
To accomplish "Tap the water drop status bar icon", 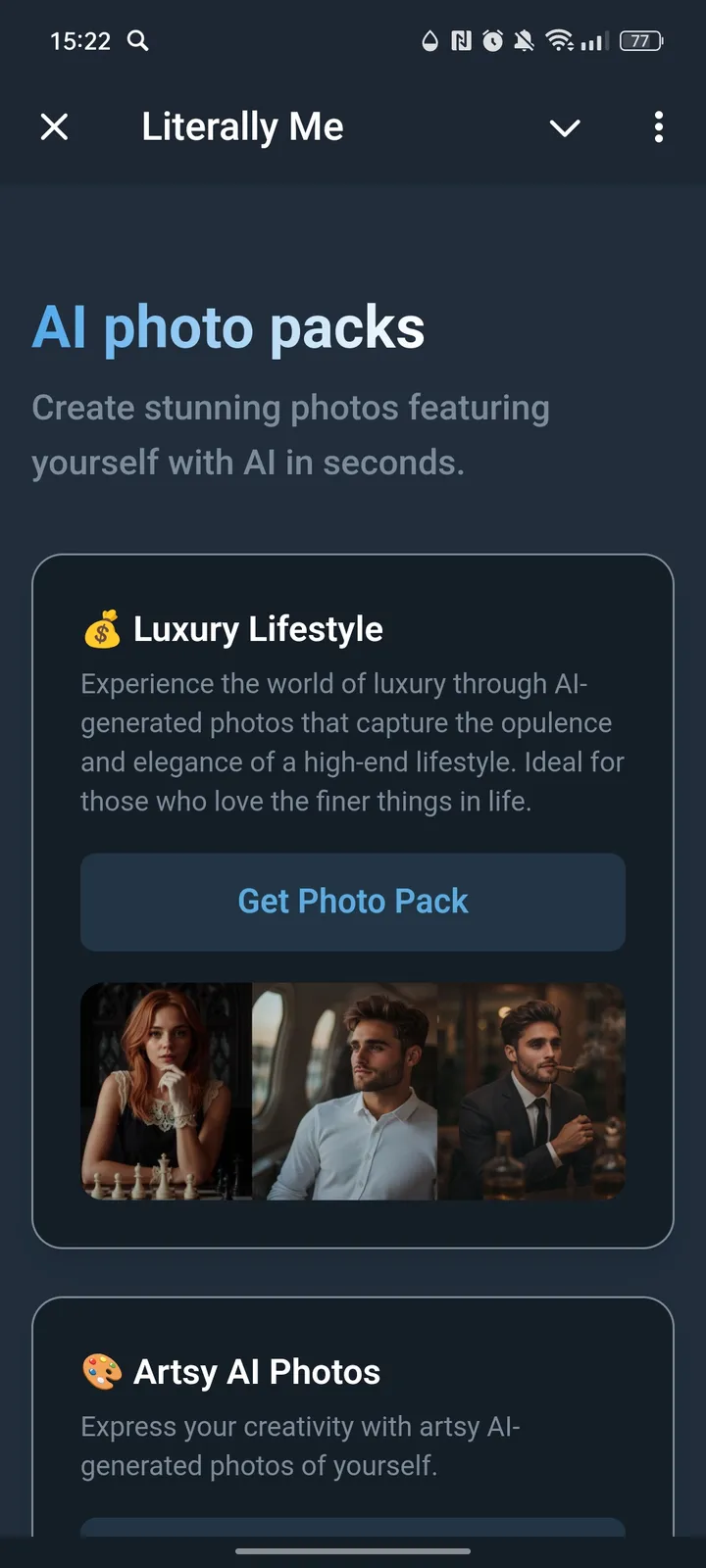I will coord(429,40).
